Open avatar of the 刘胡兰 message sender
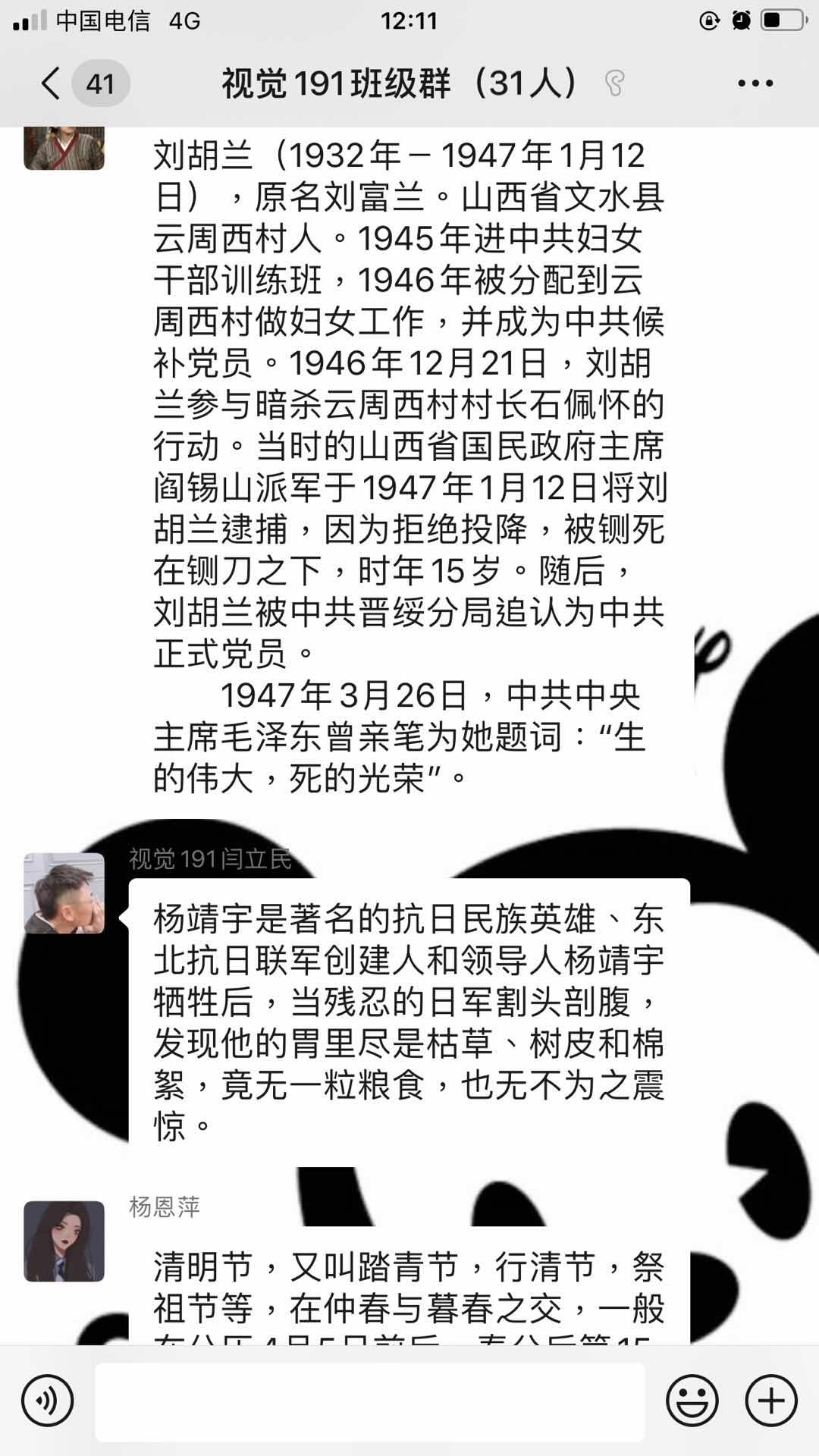This screenshot has width=819, height=1456. (x=64, y=147)
